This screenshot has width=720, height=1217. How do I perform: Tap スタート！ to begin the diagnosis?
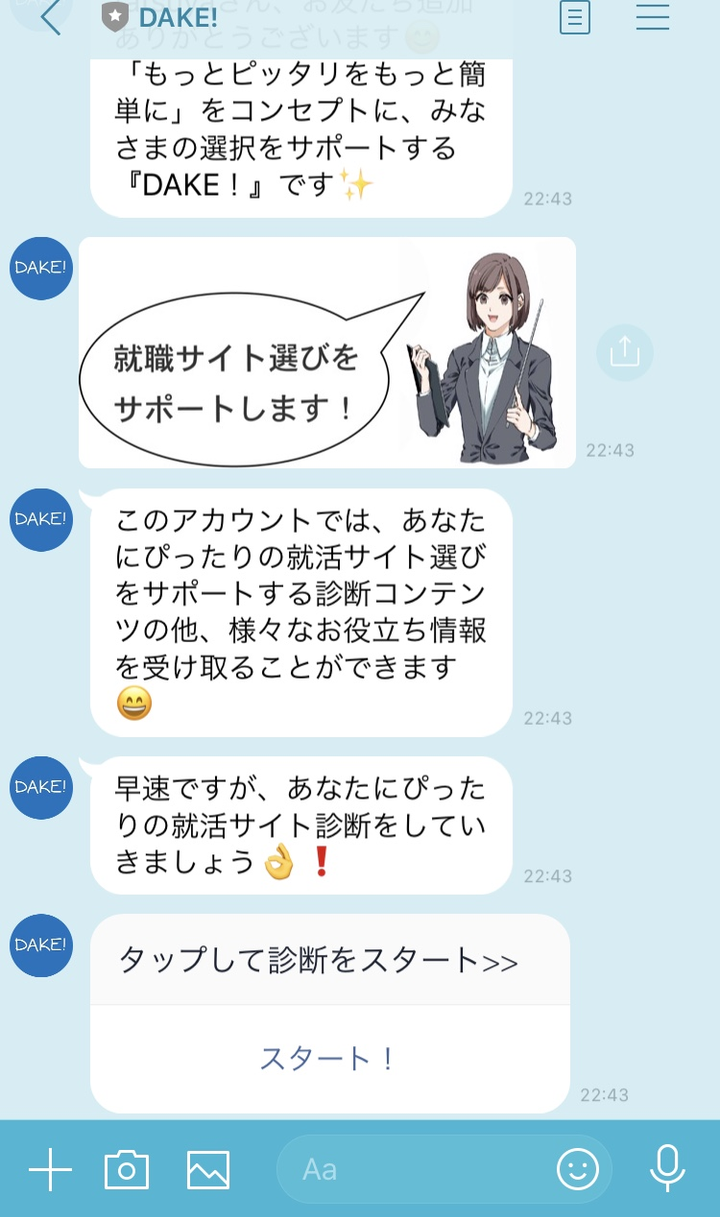pyautogui.click(x=329, y=1058)
